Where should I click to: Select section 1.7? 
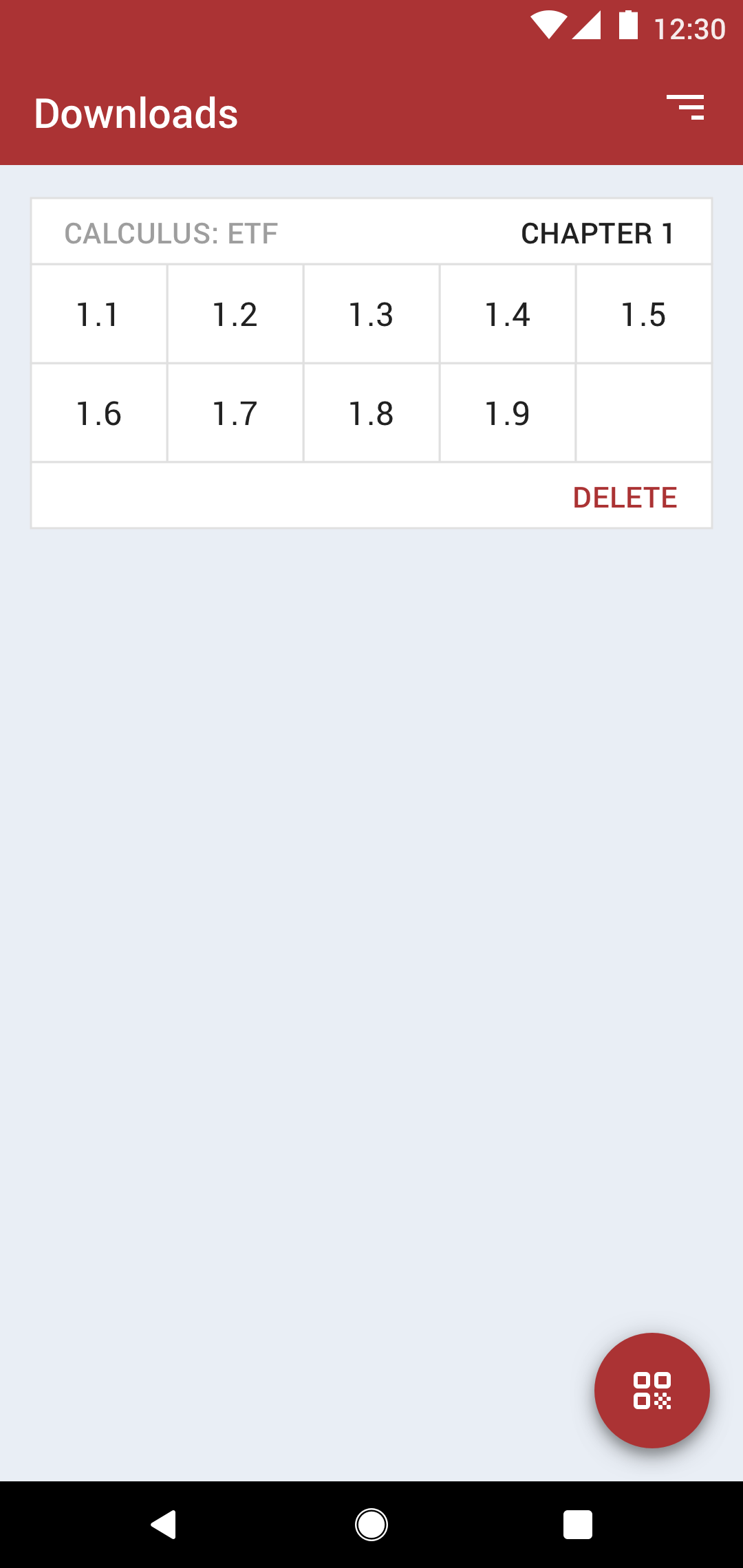[235, 413]
